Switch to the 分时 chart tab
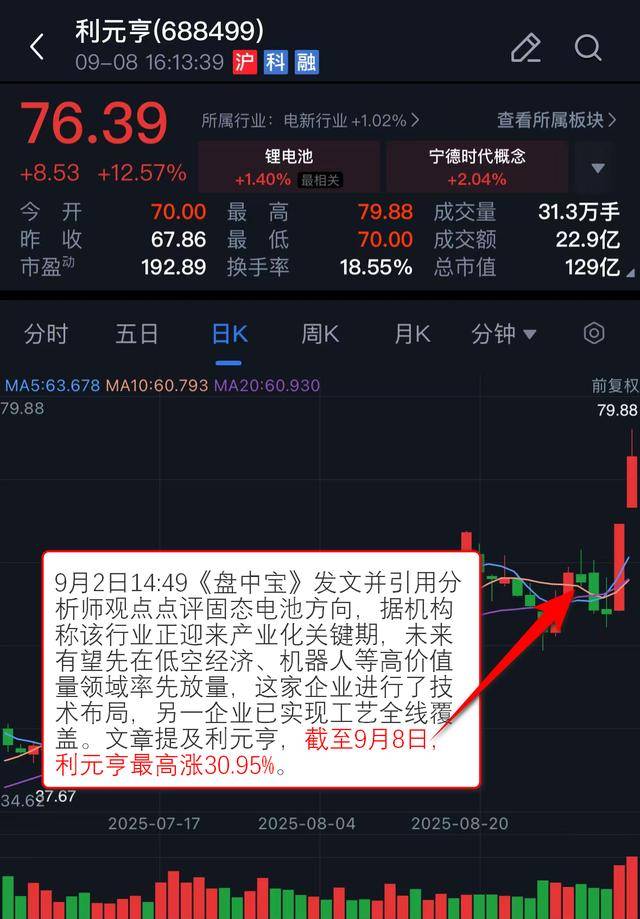Viewport: 640px width, 919px height. tap(46, 334)
